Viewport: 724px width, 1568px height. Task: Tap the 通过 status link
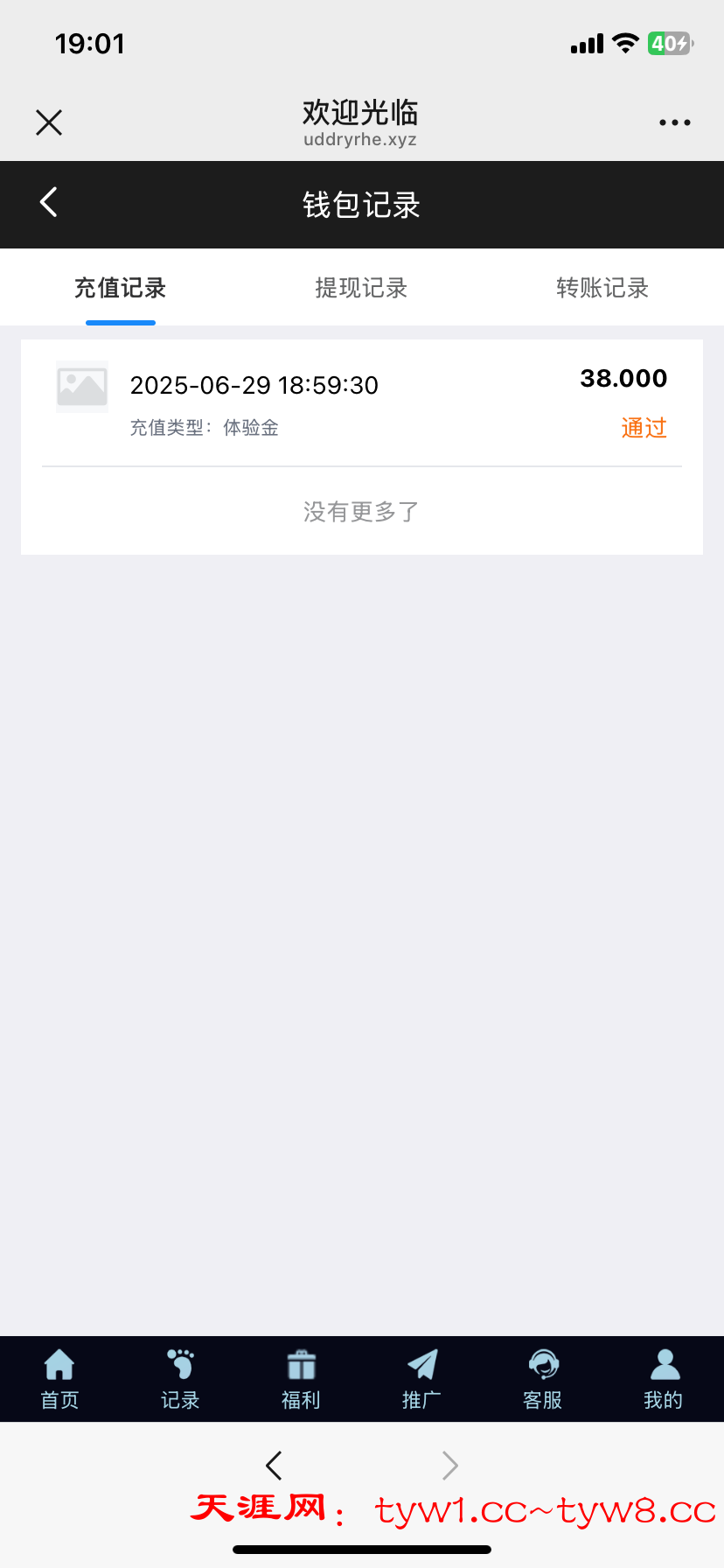coord(644,428)
